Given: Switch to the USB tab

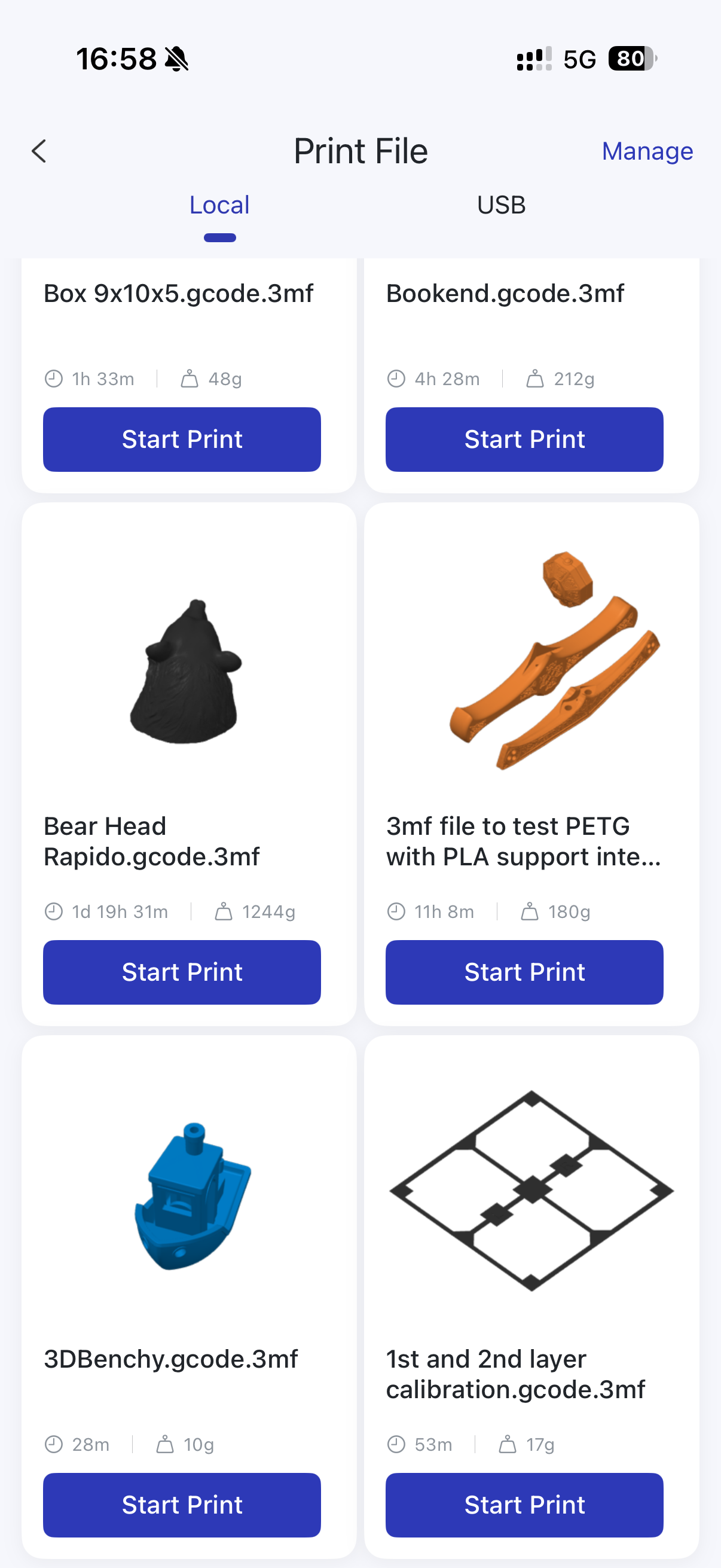Looking at the screenshot, I should pos(501,205).
